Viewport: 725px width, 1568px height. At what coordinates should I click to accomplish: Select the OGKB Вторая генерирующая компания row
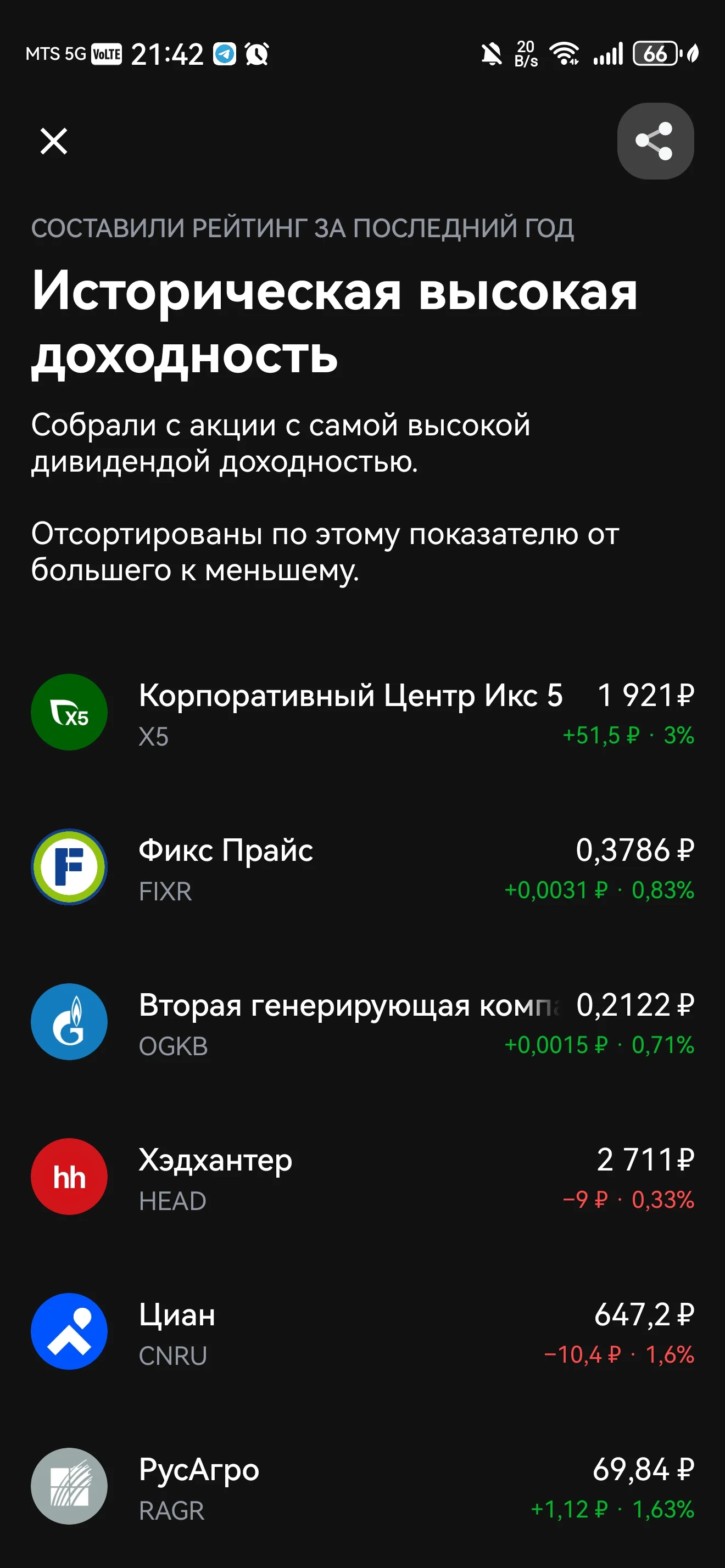click(x=362, y=1022)
